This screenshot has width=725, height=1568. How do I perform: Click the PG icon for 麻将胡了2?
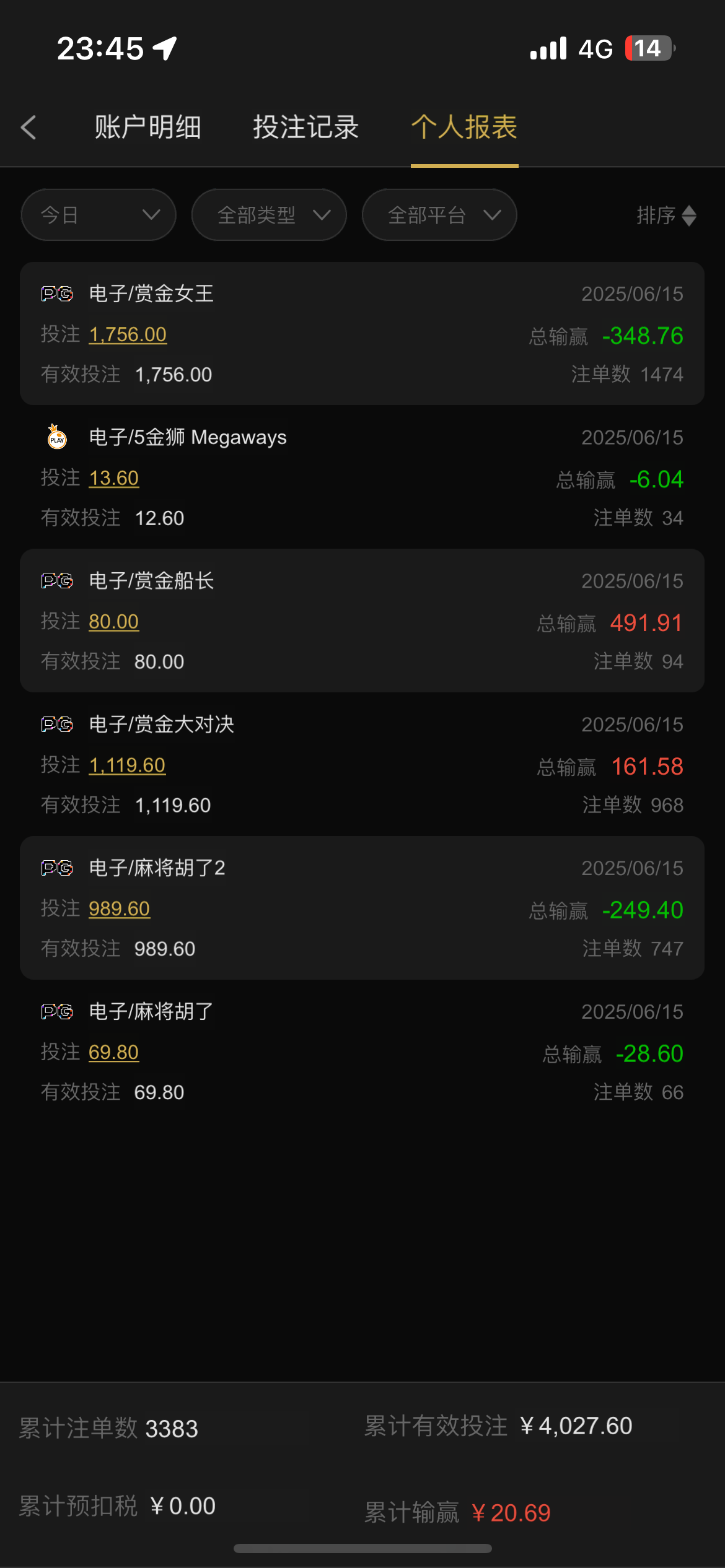(x=58, y=868)
